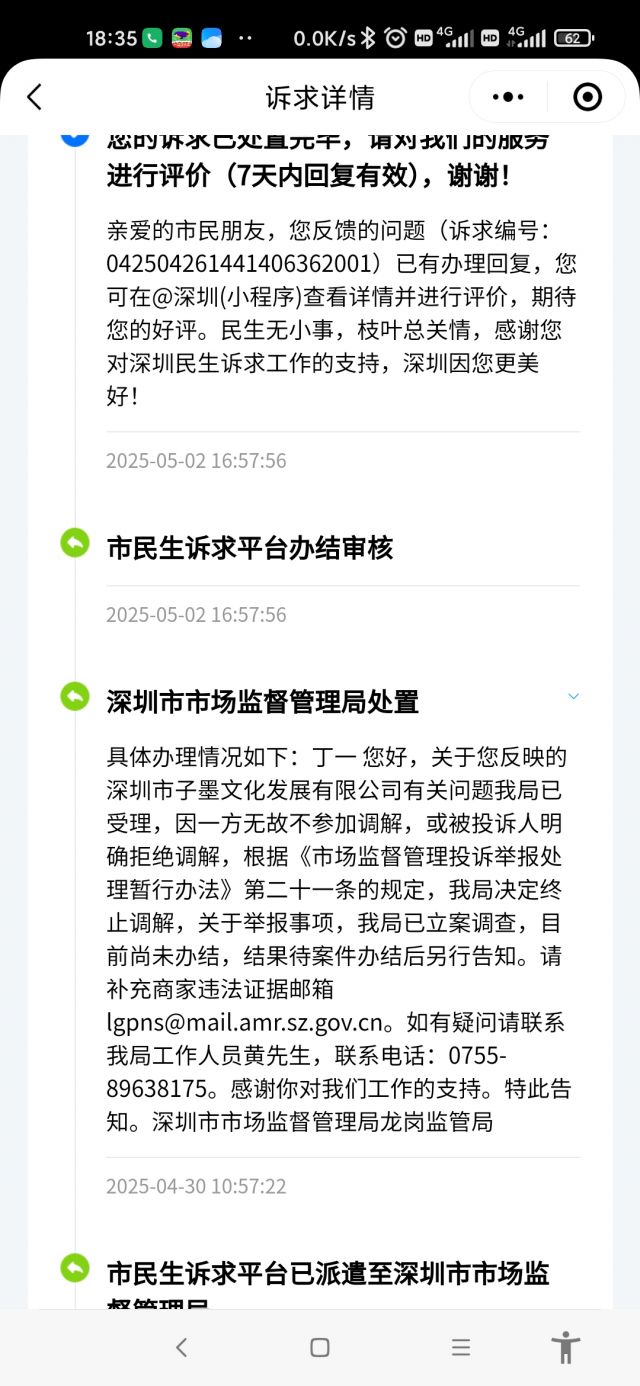Open the recent apps menu
The image size is (640, 1386).
click(460, 1347)
